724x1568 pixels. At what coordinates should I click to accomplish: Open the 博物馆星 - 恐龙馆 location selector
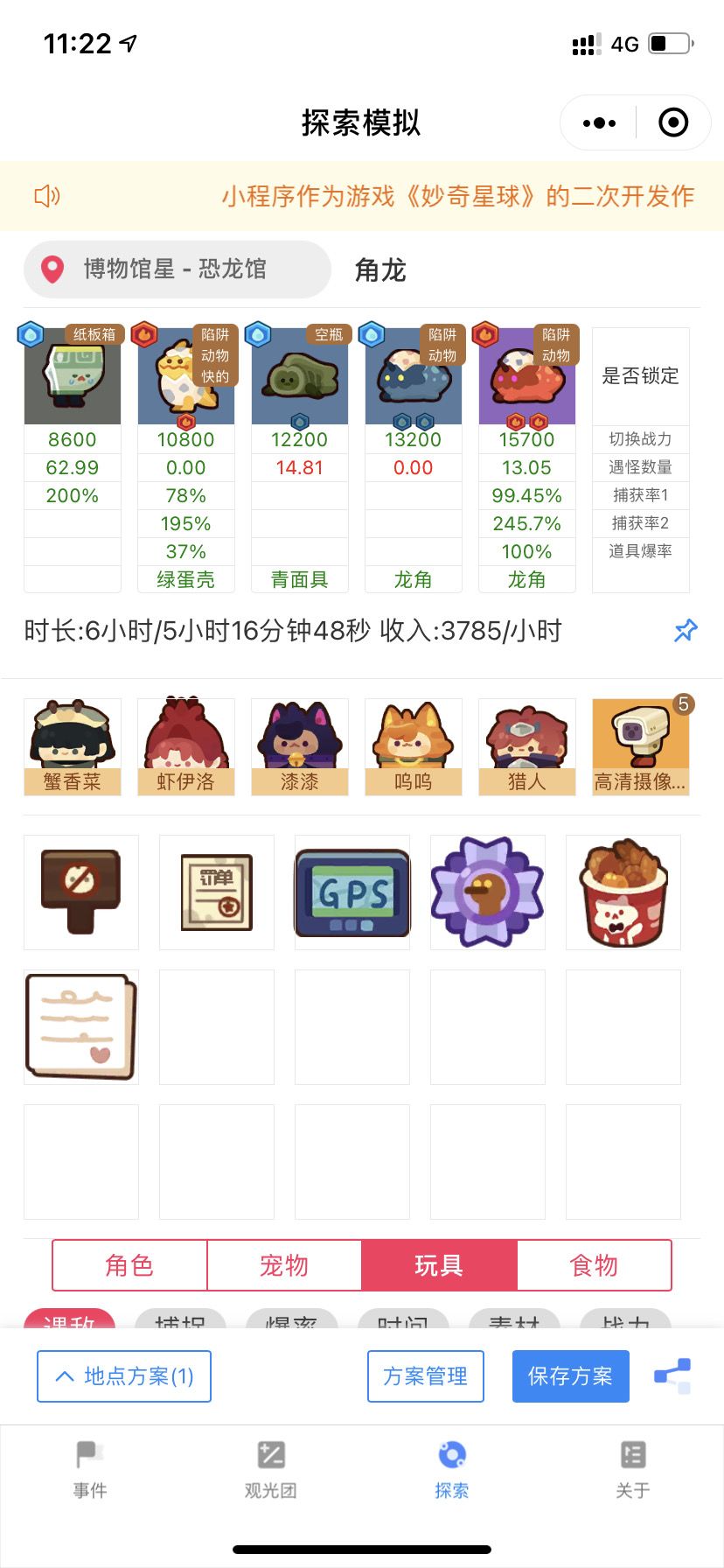tap(177, 269)
